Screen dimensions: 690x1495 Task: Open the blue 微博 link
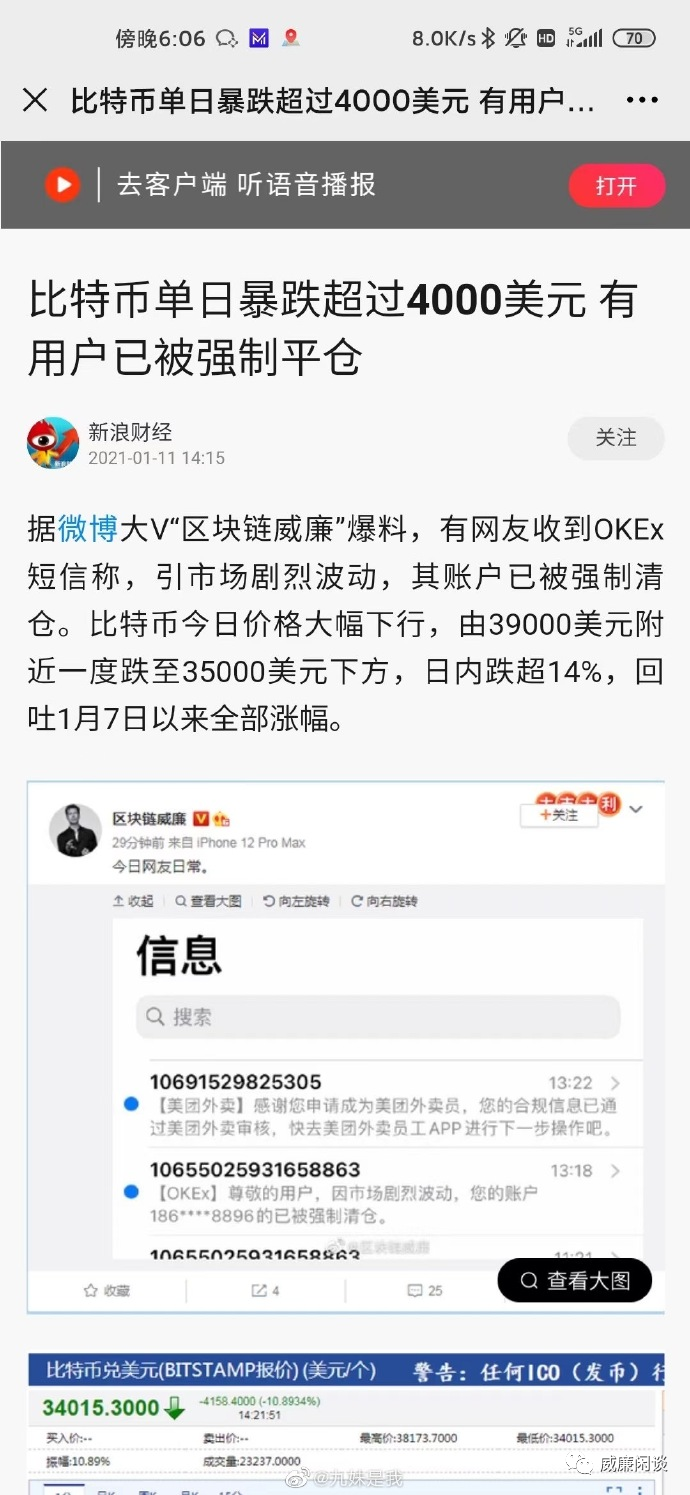pos(88,528)
